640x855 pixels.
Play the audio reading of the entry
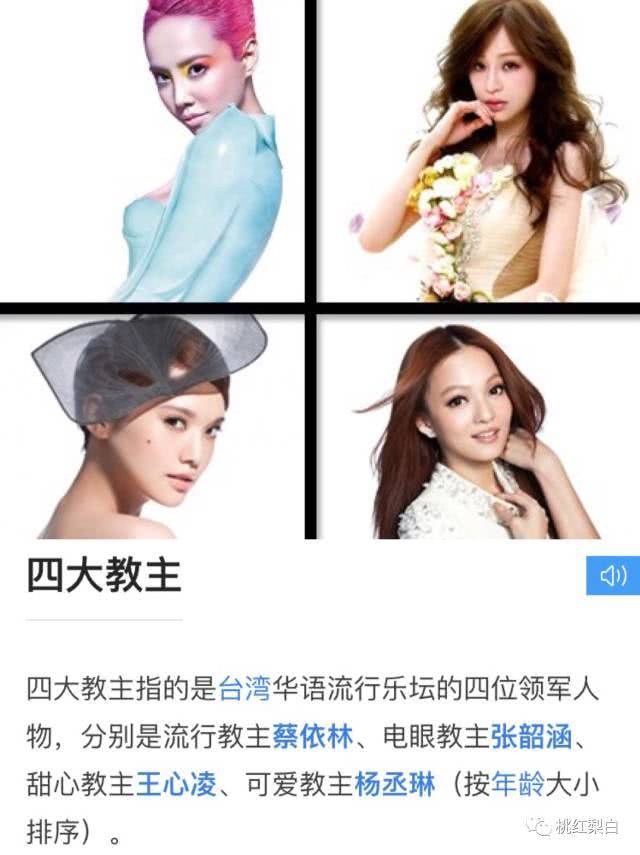[x=612, y=575]
